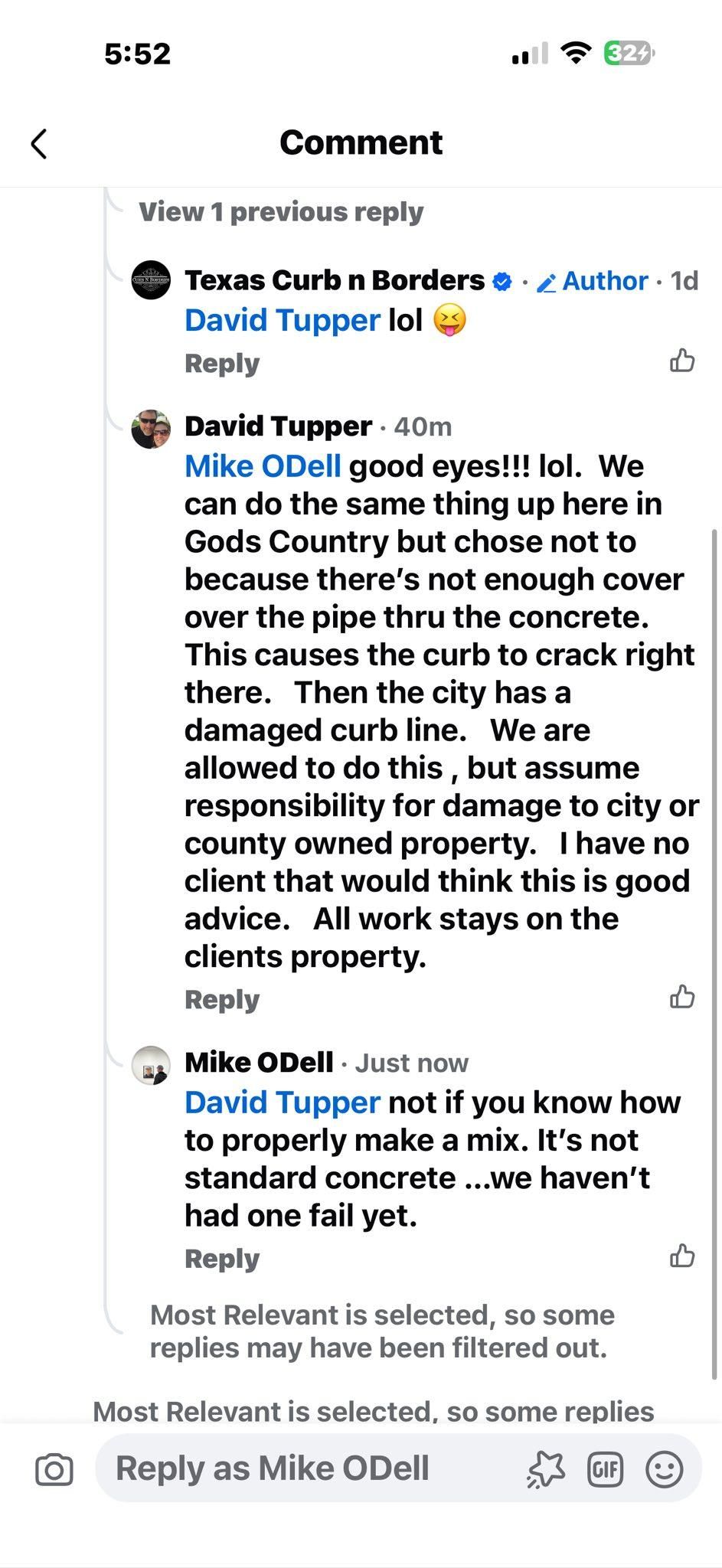The height and width of the screenshot is (1568, 722).
Task: Like the Texas Curb n Borders reply
Action: [682, 361]
